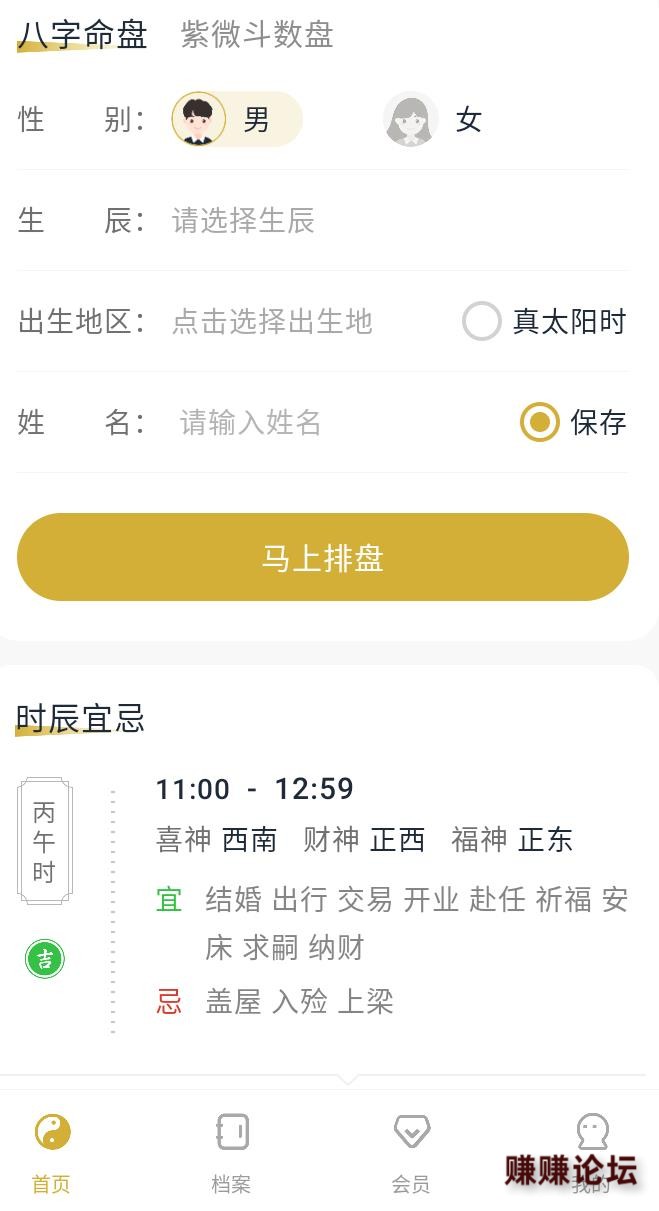Select 男 as gender
The height and width of the screenshot is (1211, 659).
pyautogui.click(x=237, y=120)
